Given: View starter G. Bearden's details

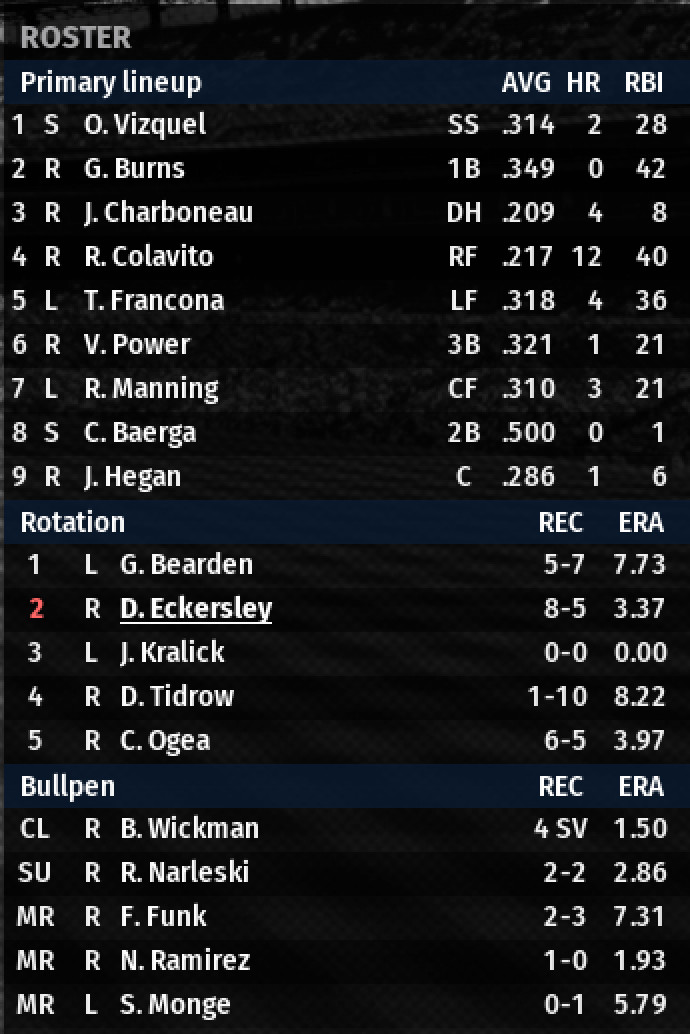Looking at the screenshot, I should [186, 564].
